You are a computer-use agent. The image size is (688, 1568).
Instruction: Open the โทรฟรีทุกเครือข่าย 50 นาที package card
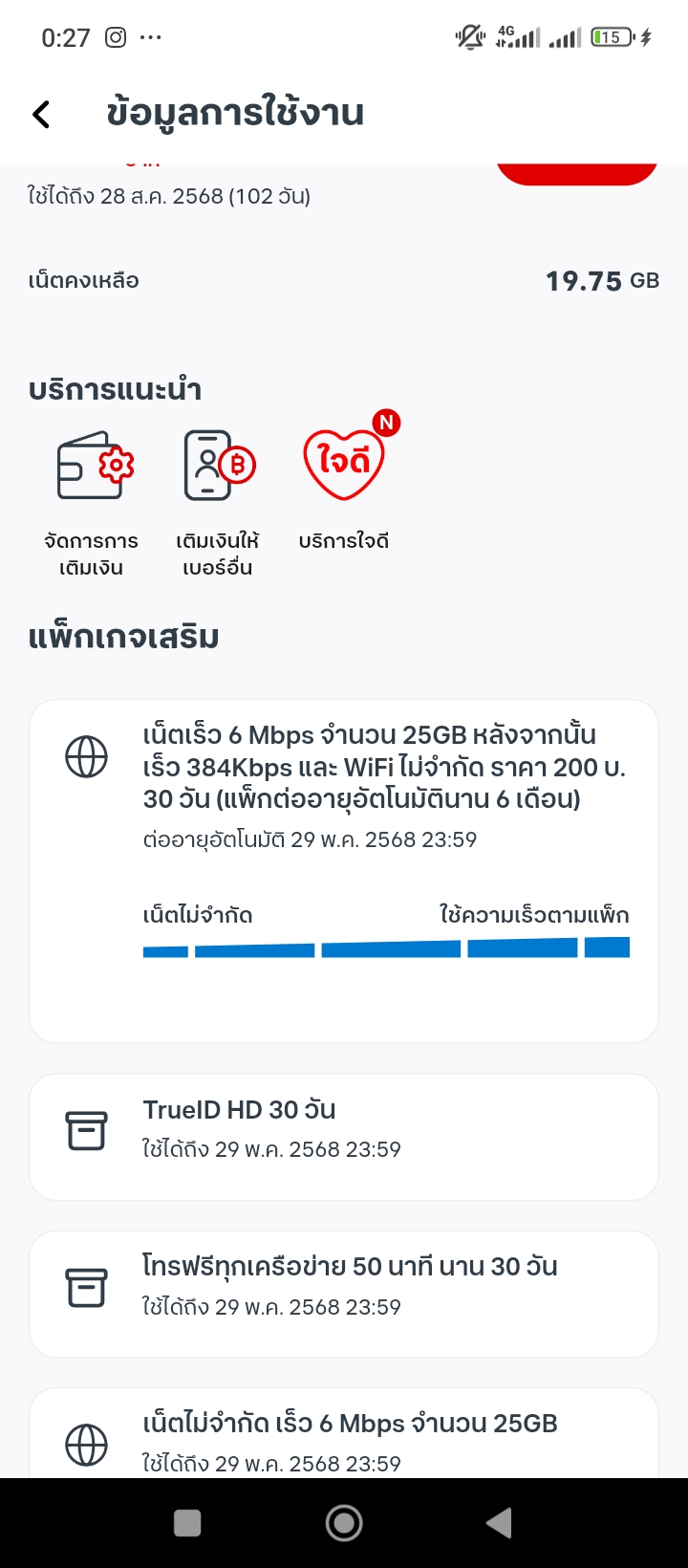344,1294
